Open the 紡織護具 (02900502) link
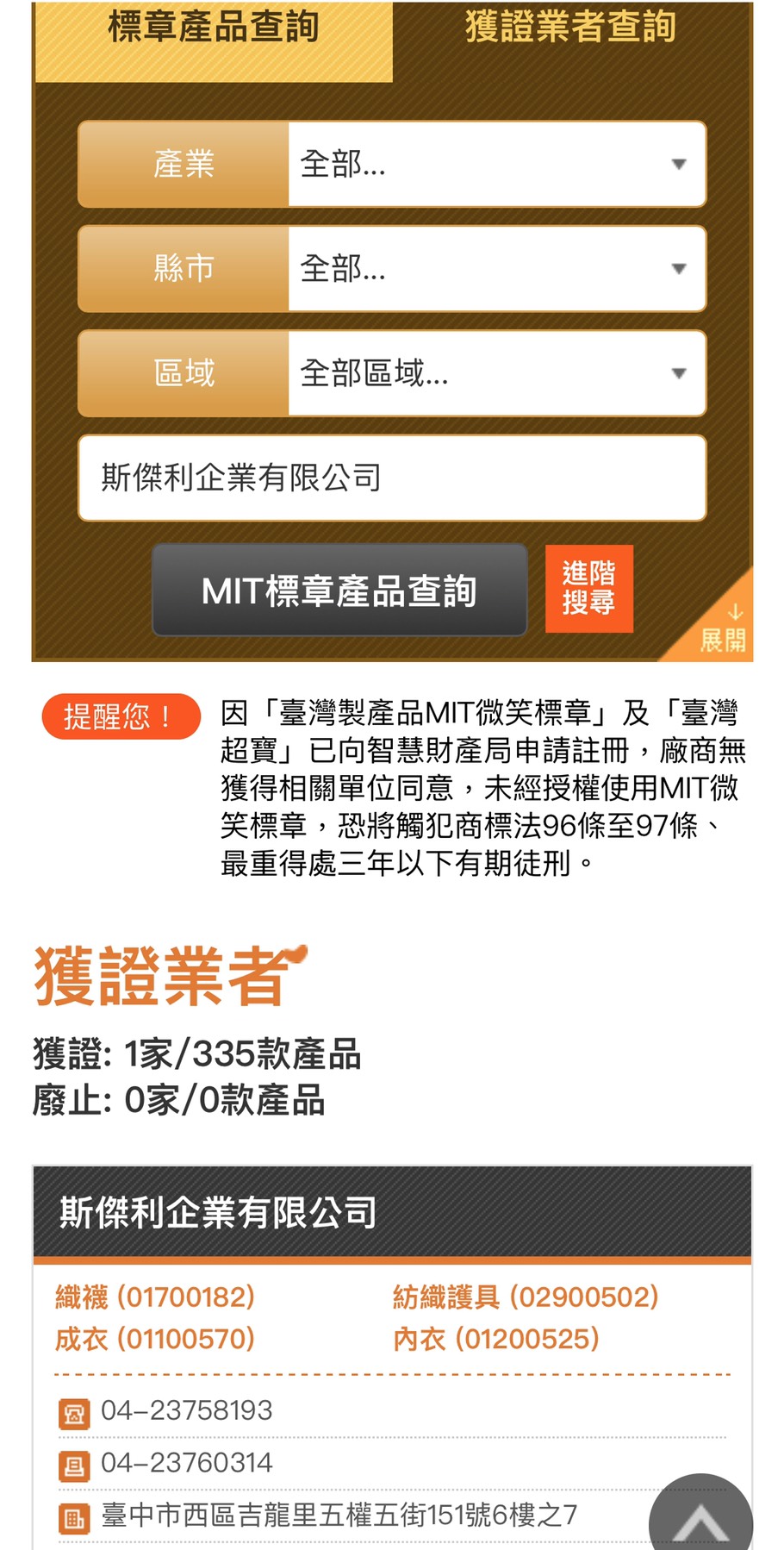 [x=526, y=1297]
